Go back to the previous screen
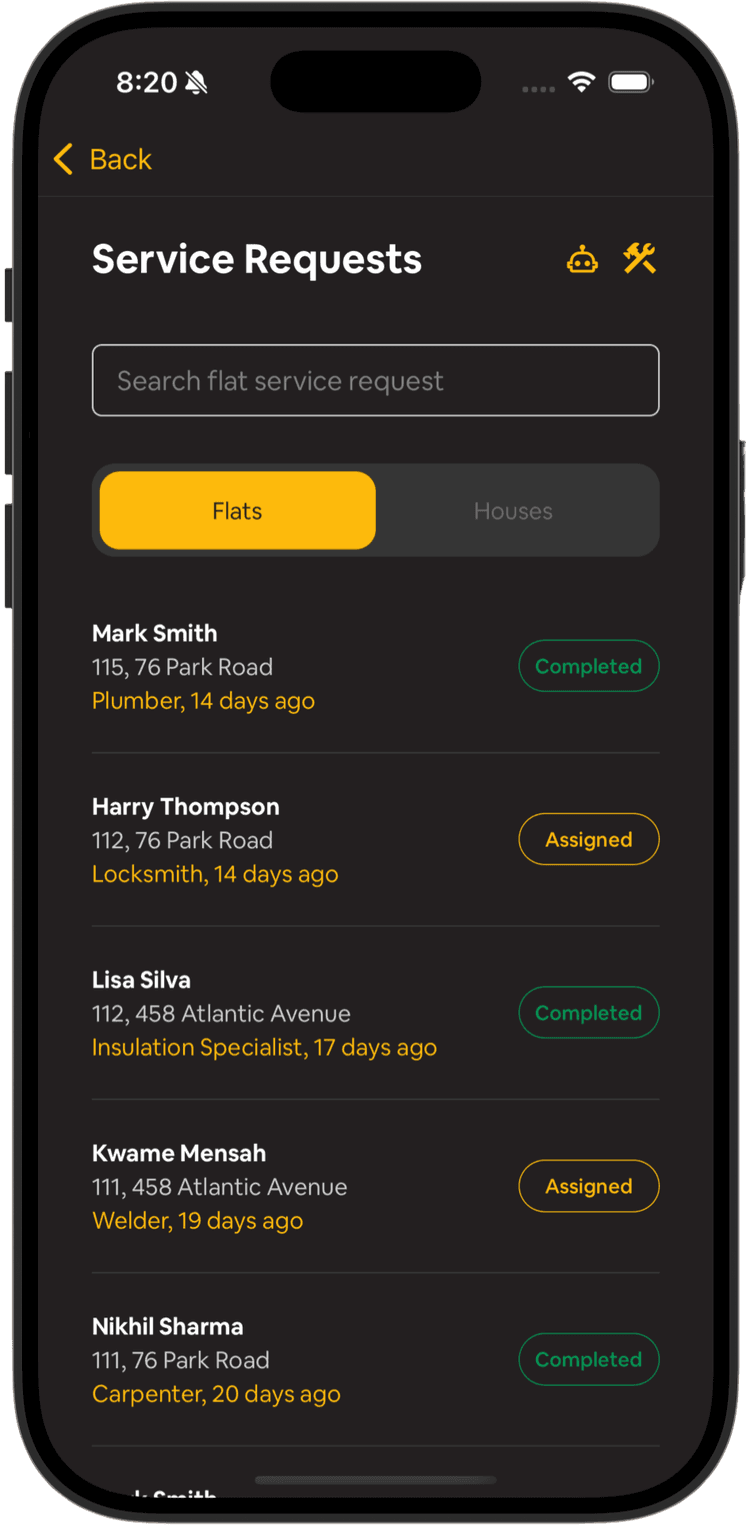 [x=103, y=159]
